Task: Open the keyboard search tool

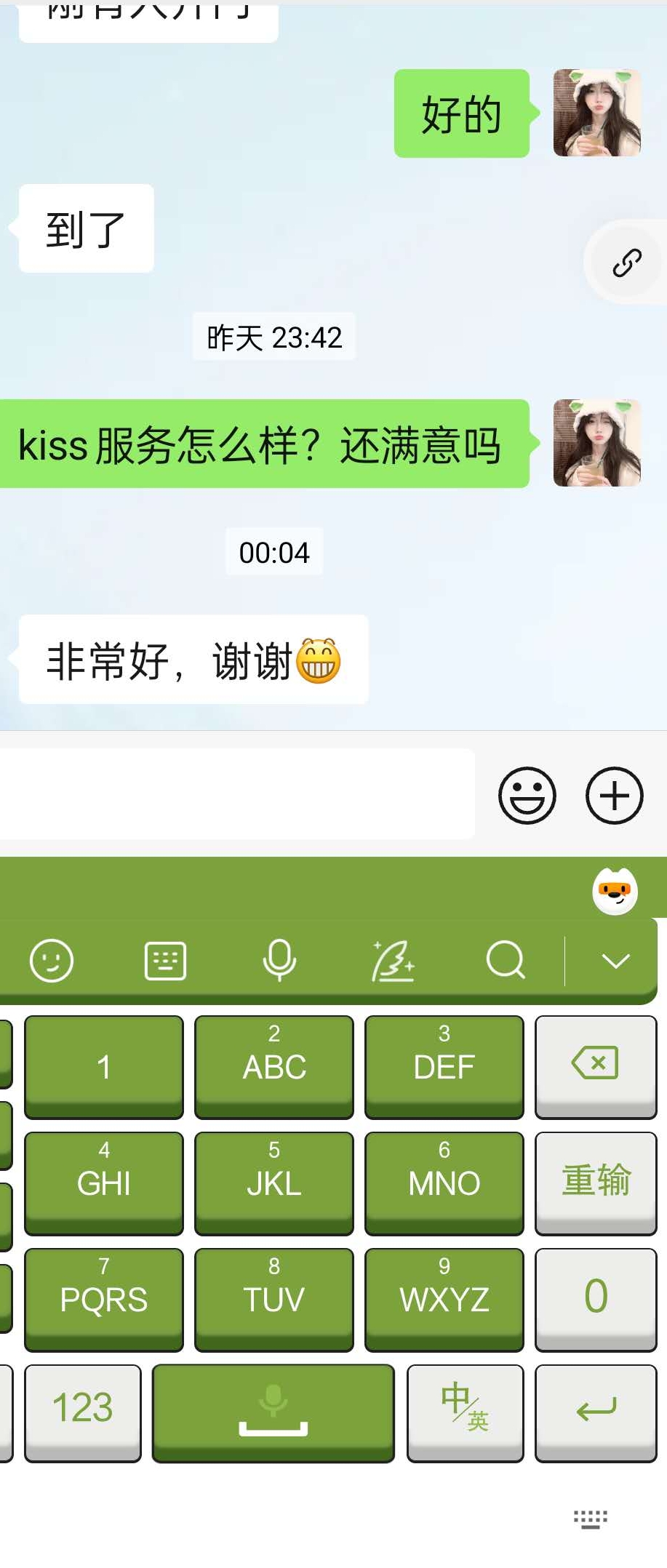Action: click(x=506, y=960)
